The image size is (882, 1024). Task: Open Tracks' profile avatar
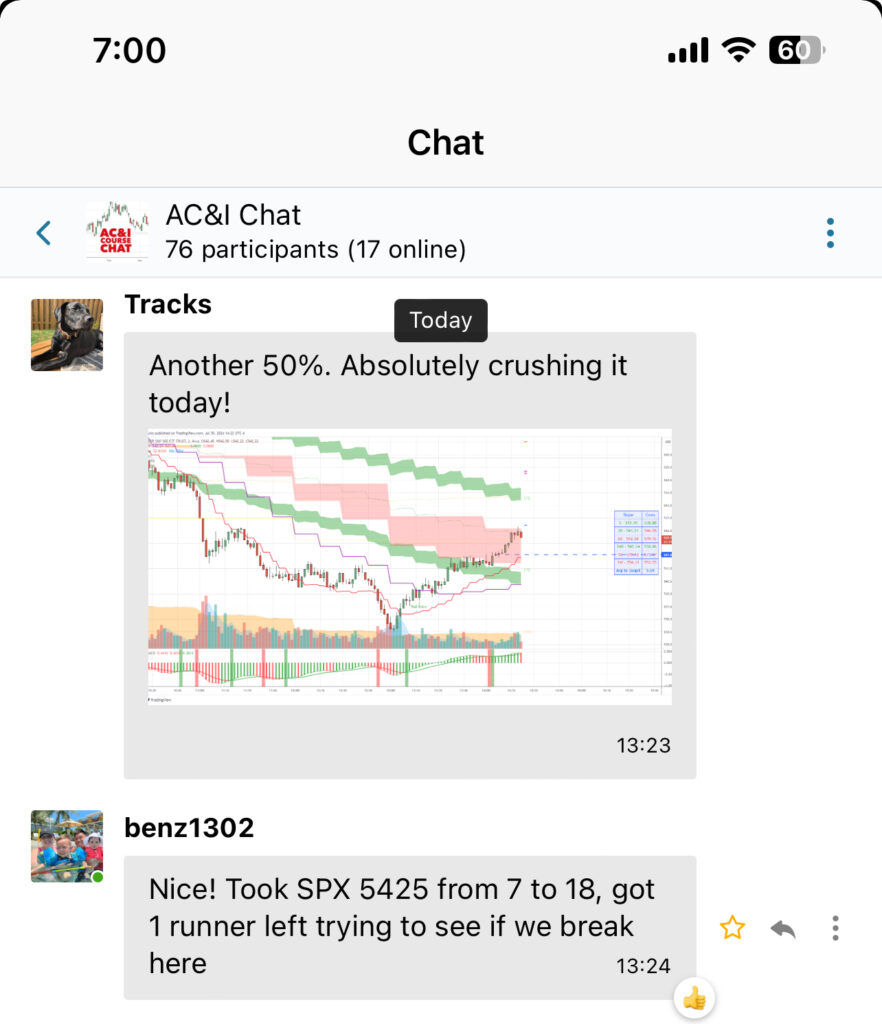[67, 335]
